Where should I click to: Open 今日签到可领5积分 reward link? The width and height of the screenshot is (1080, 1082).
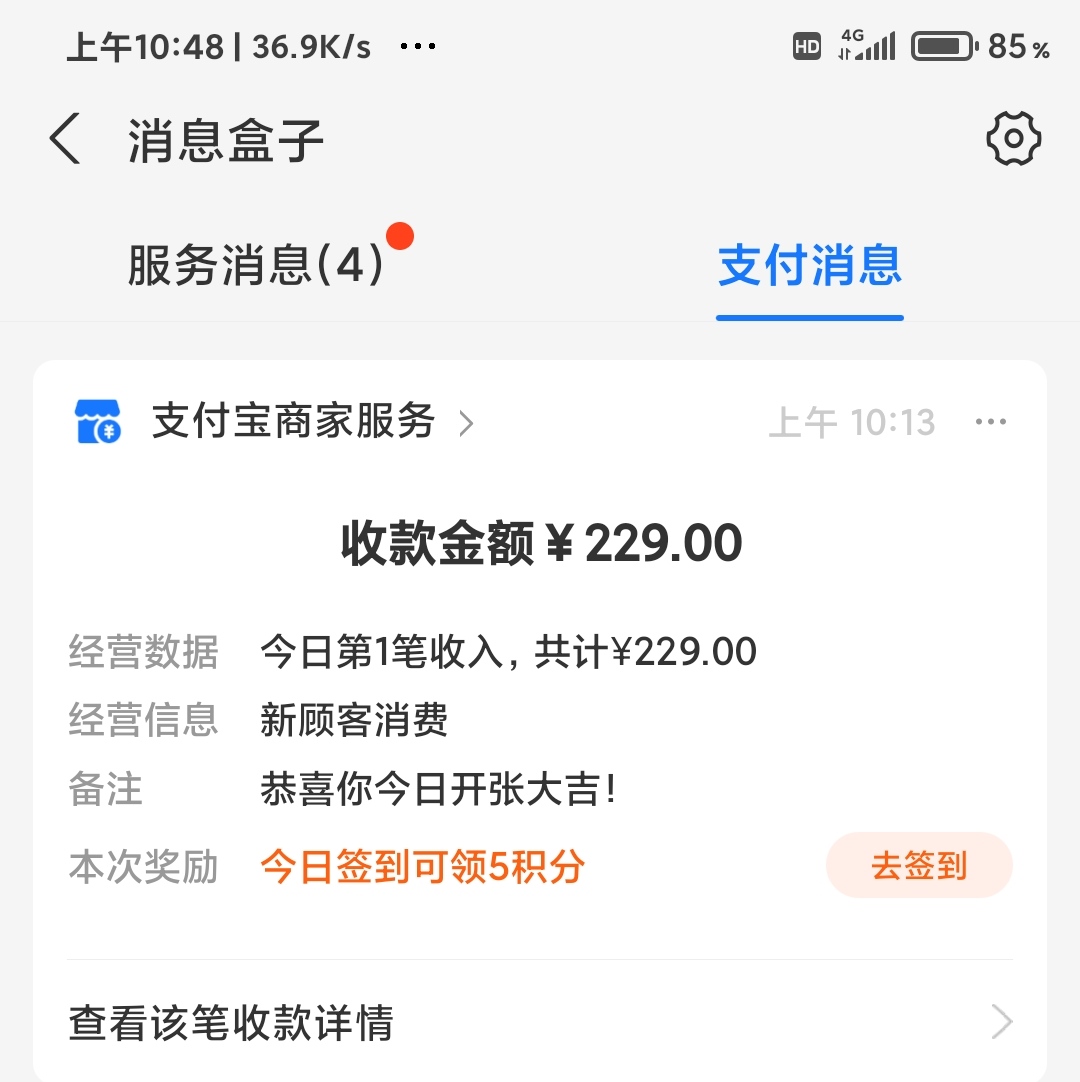point(422,866)
